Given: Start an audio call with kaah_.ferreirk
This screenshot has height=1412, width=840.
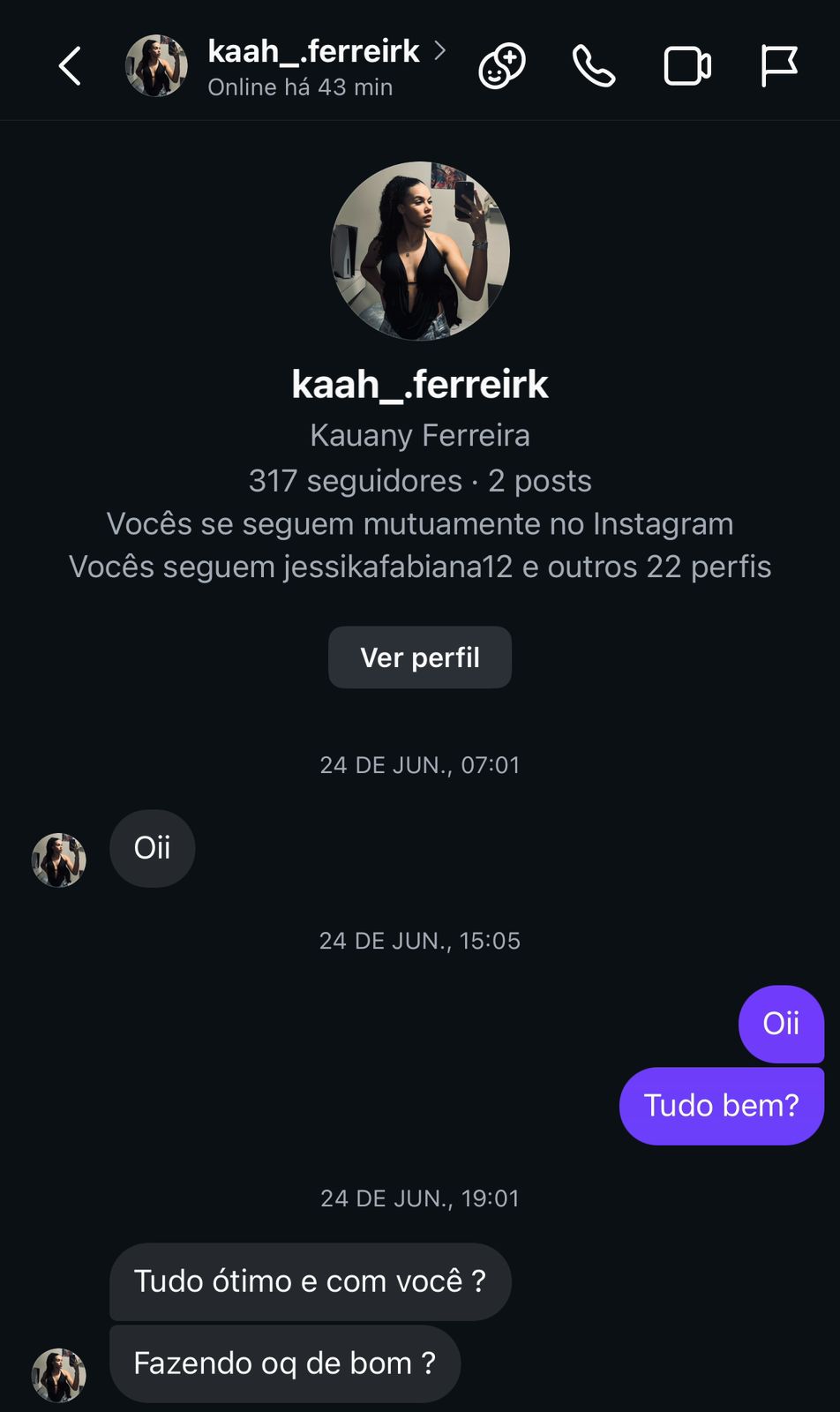Looking at the screenshot, I should click(x=592, y=65).
